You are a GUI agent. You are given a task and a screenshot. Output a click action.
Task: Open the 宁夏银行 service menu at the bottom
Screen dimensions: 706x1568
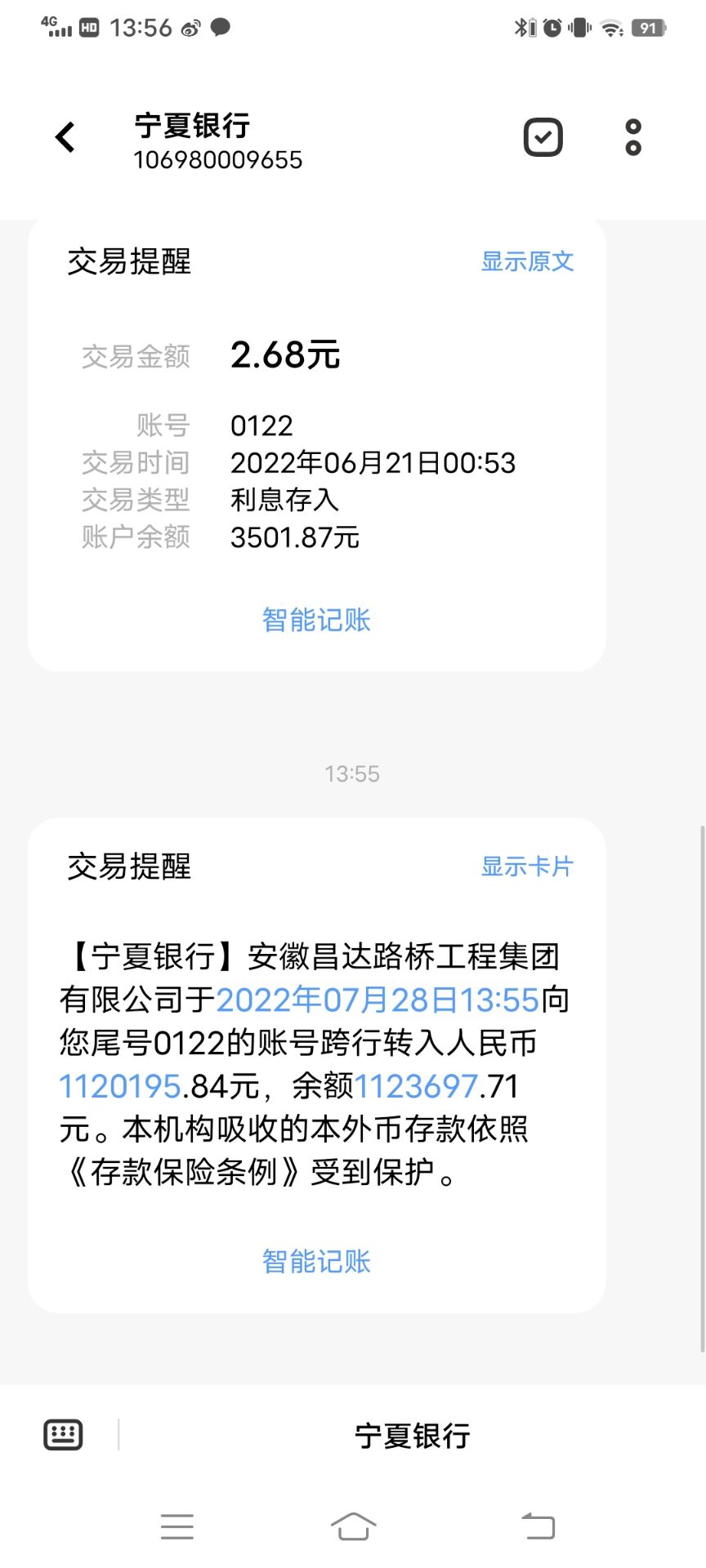(413, 1436)
